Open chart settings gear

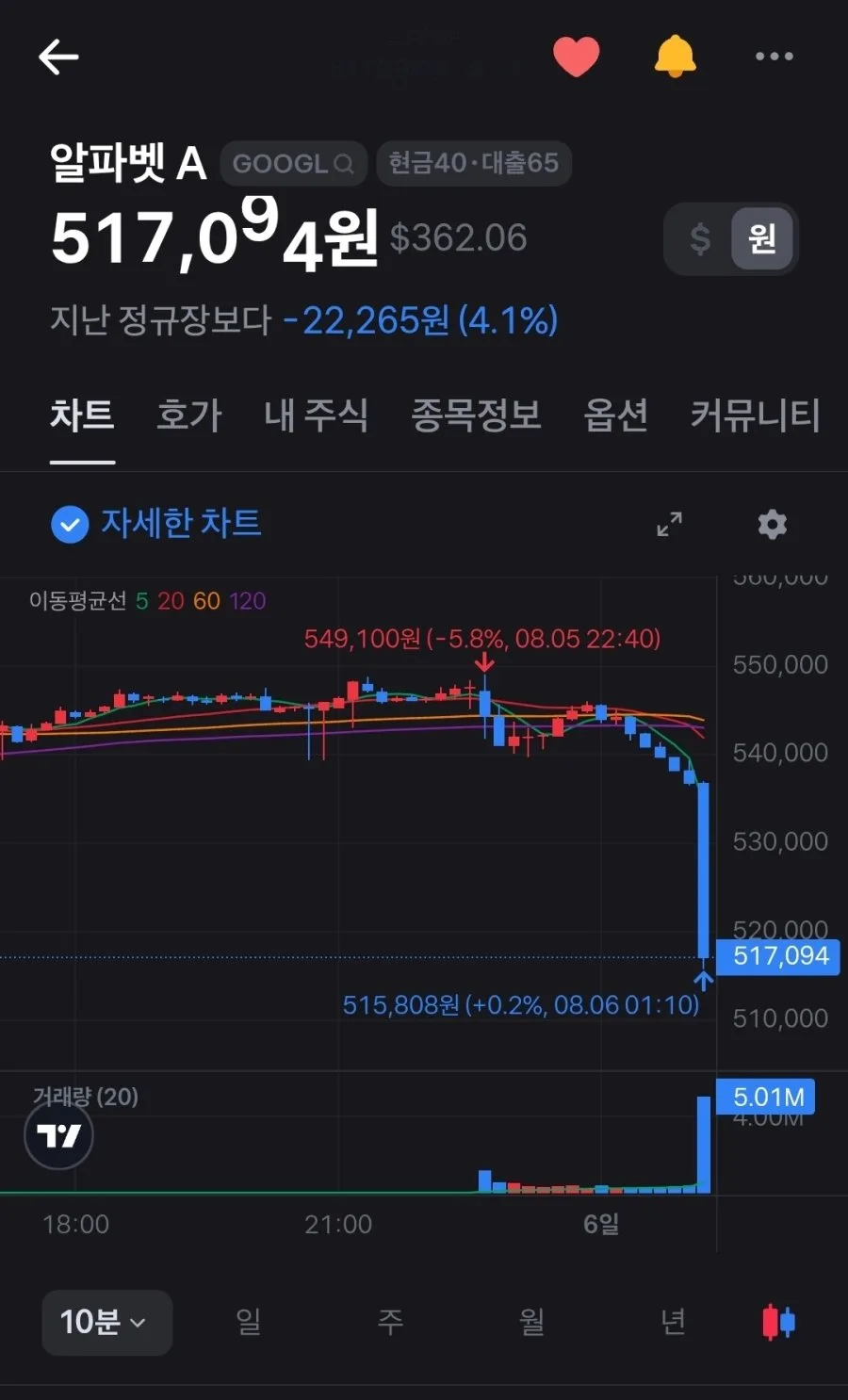(x=773, y=524)
